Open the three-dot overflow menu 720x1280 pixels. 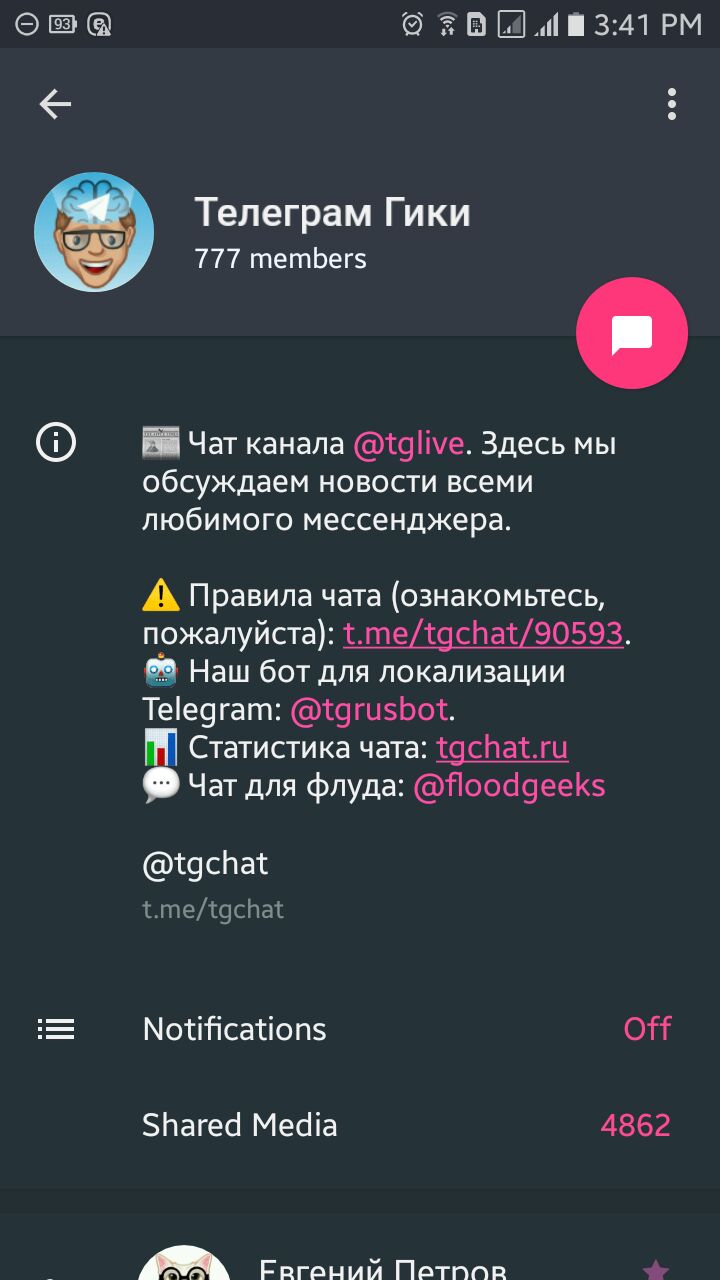point(671,104)
